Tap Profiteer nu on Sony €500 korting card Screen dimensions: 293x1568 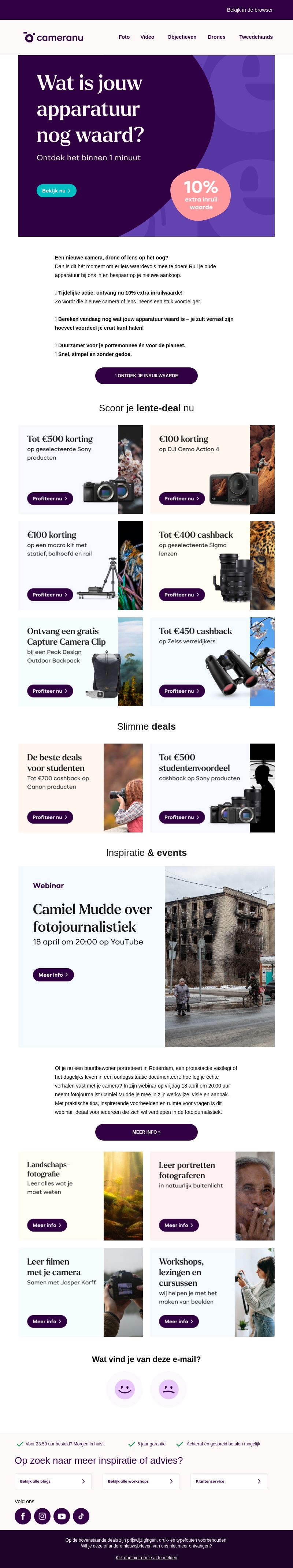[x=50, y=498]
